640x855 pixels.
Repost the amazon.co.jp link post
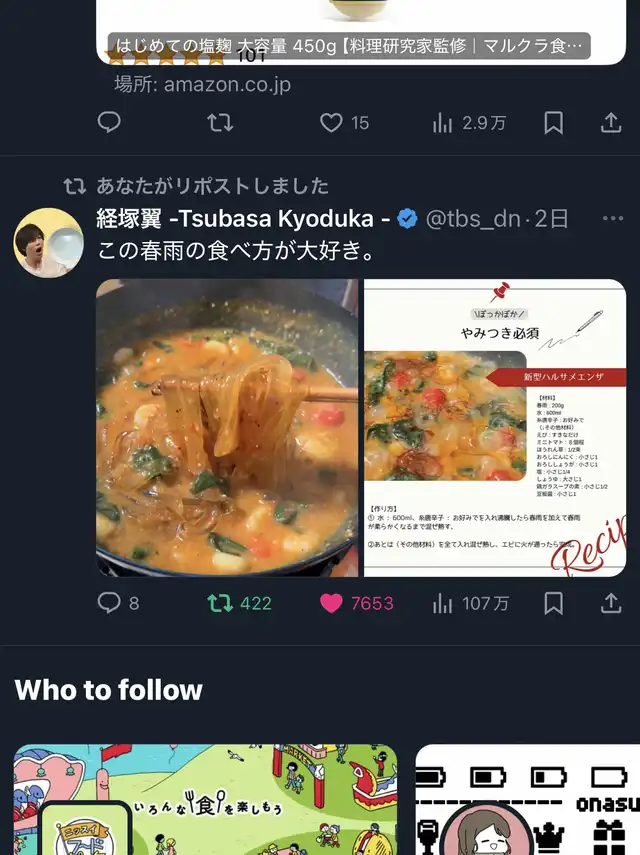[220, 123]
